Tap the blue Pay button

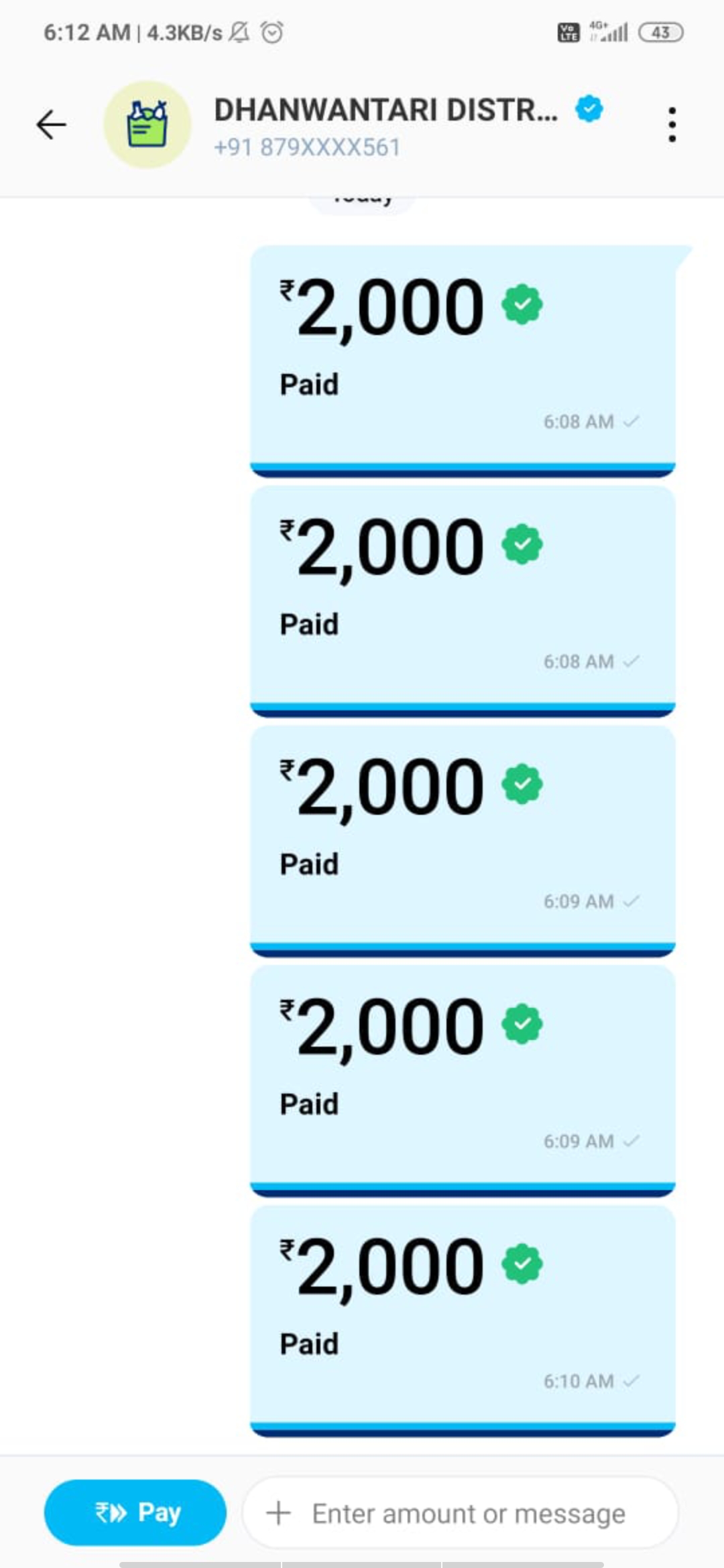point(135,1512)
